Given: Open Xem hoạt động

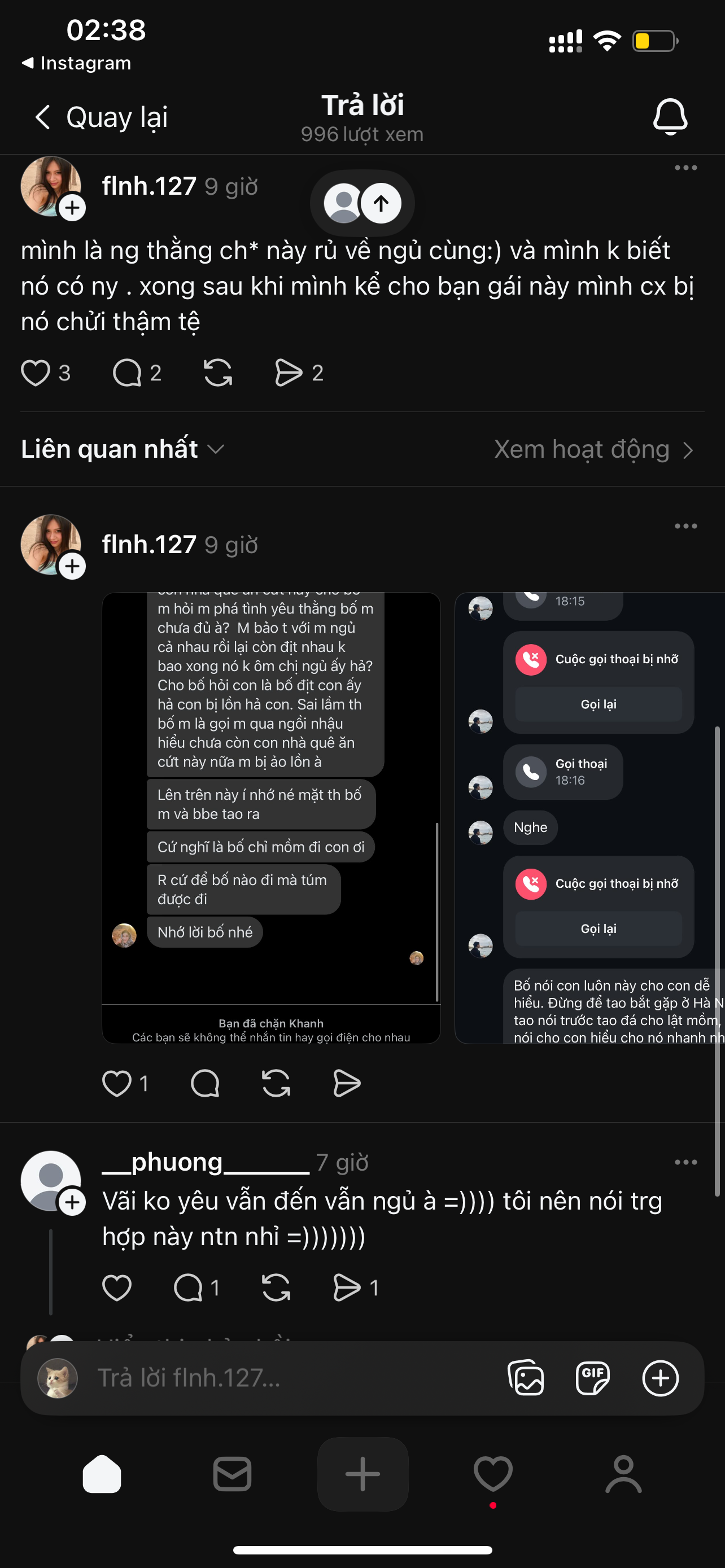Looking at the screenshot, I should pos(593,449).
